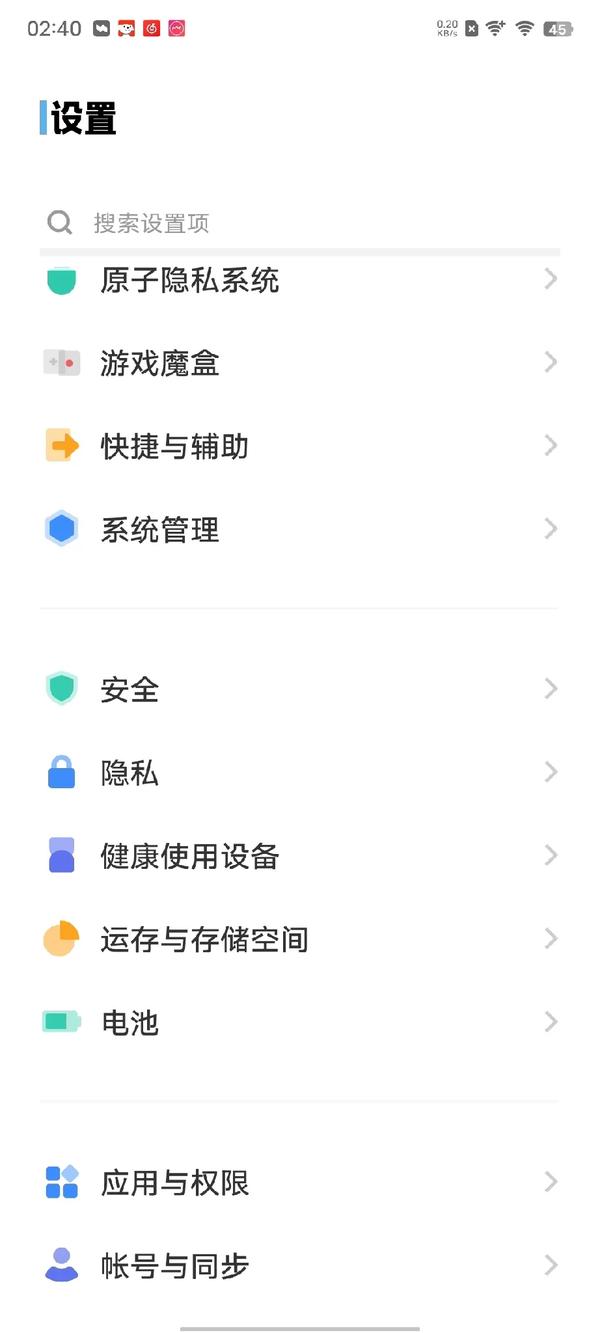Open 系统管理 settings
Screen dimensions: 600x1333
[x=300, y=529]
